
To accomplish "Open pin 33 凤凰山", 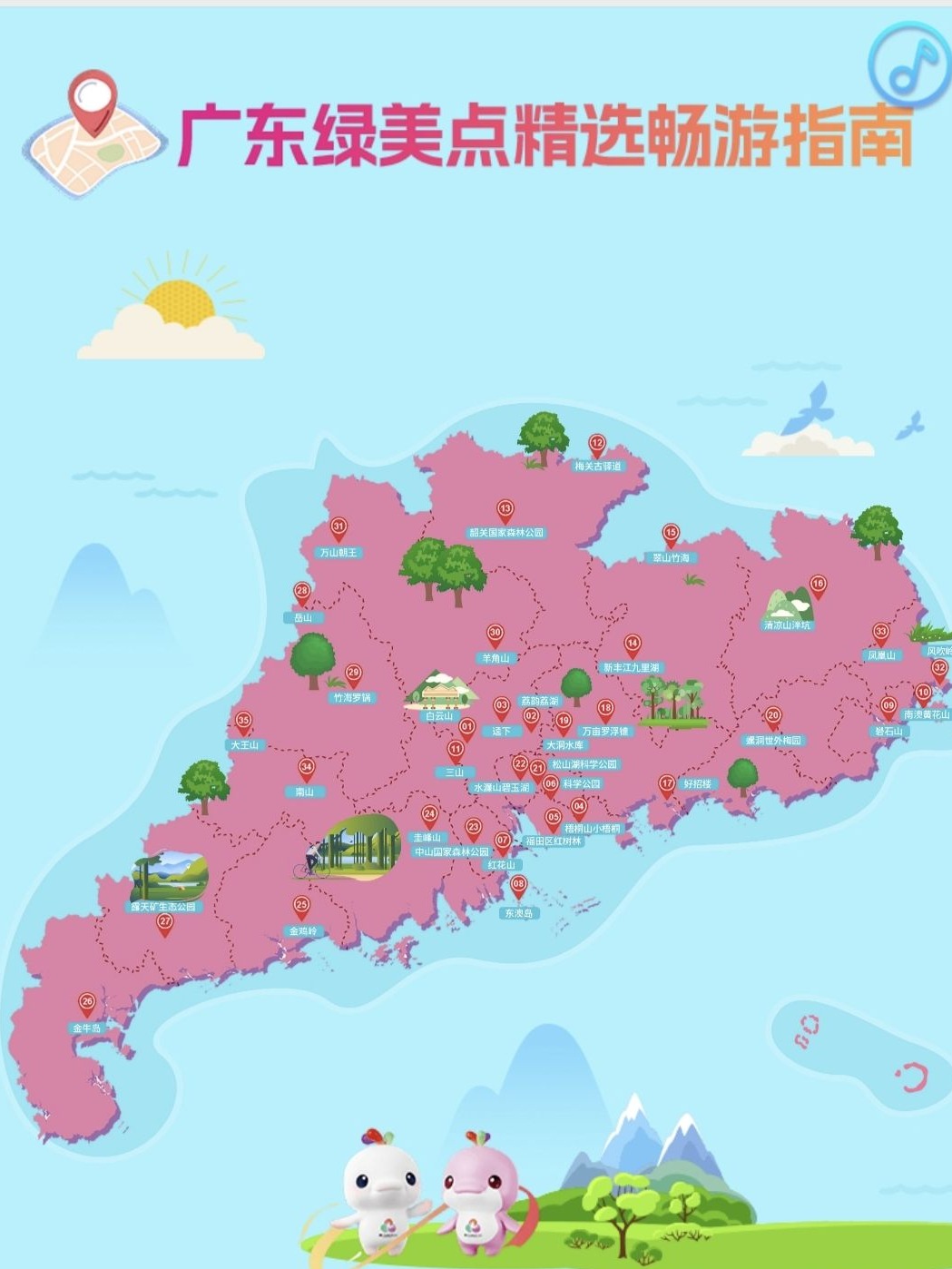I will pos(880,633).
